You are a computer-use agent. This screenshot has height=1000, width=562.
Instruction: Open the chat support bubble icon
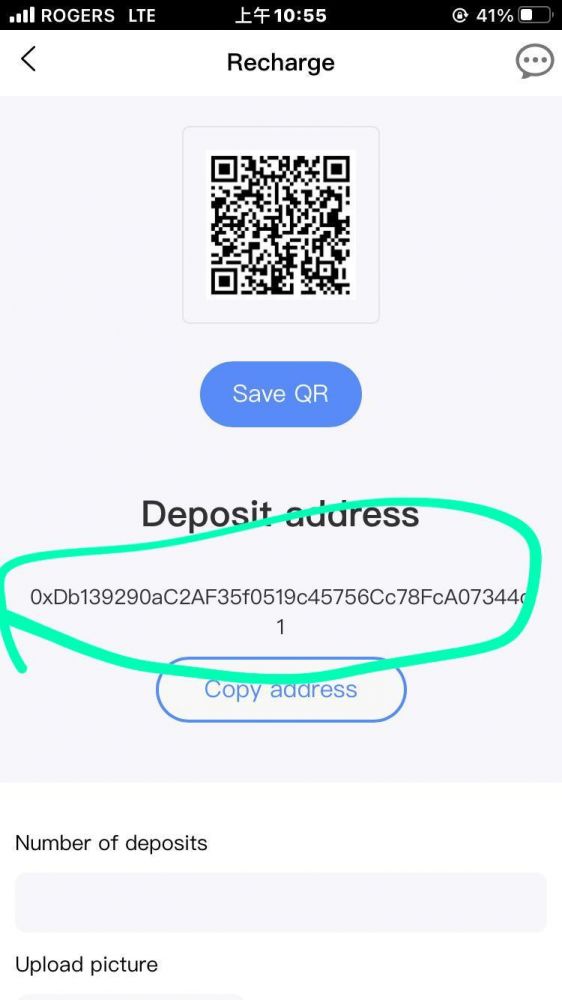coord(534,61)
